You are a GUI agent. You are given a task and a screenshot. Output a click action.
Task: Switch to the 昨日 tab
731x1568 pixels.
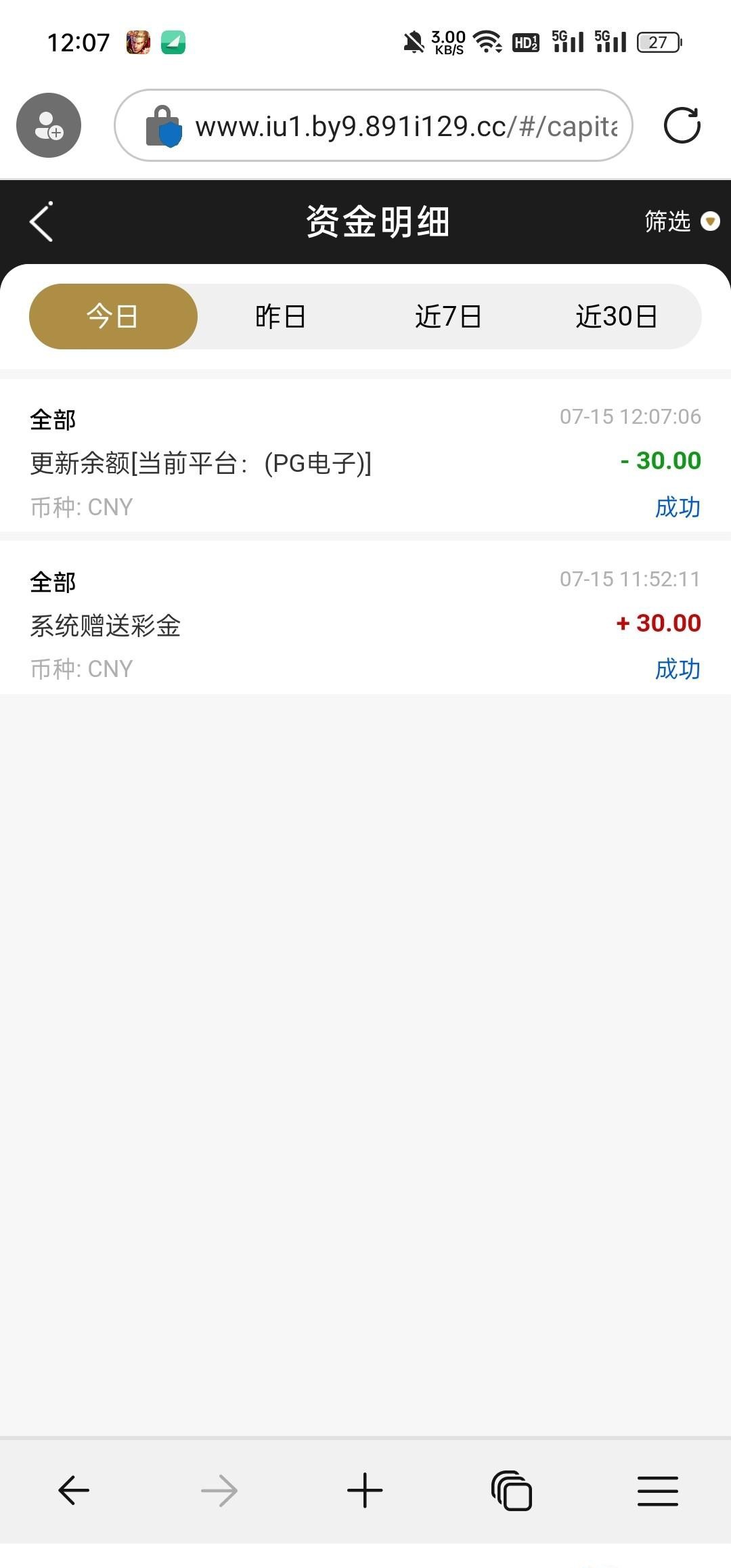point(280,316)
